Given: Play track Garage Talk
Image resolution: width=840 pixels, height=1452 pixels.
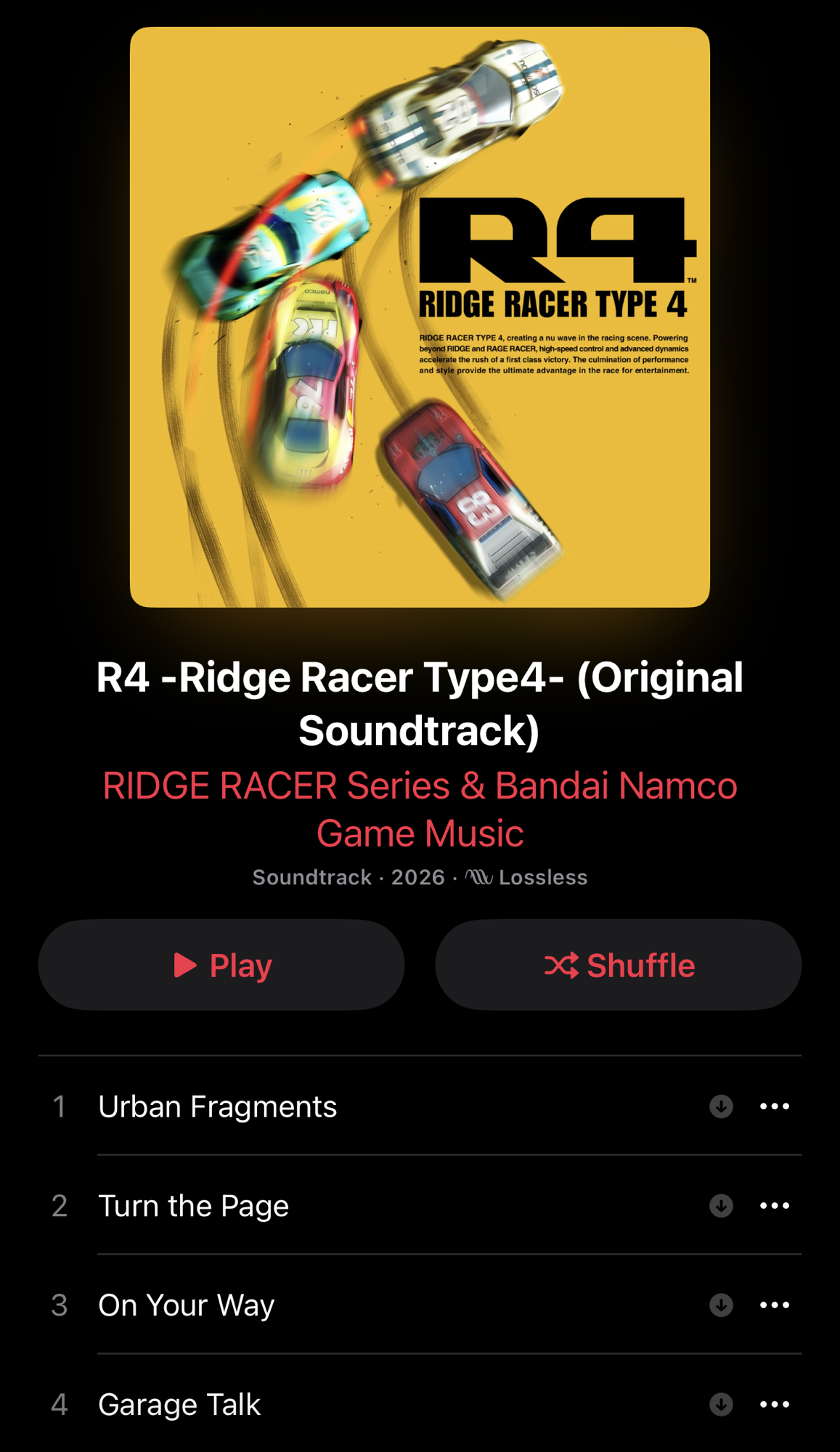Looking at the screenshot, I should (179, 1405).
